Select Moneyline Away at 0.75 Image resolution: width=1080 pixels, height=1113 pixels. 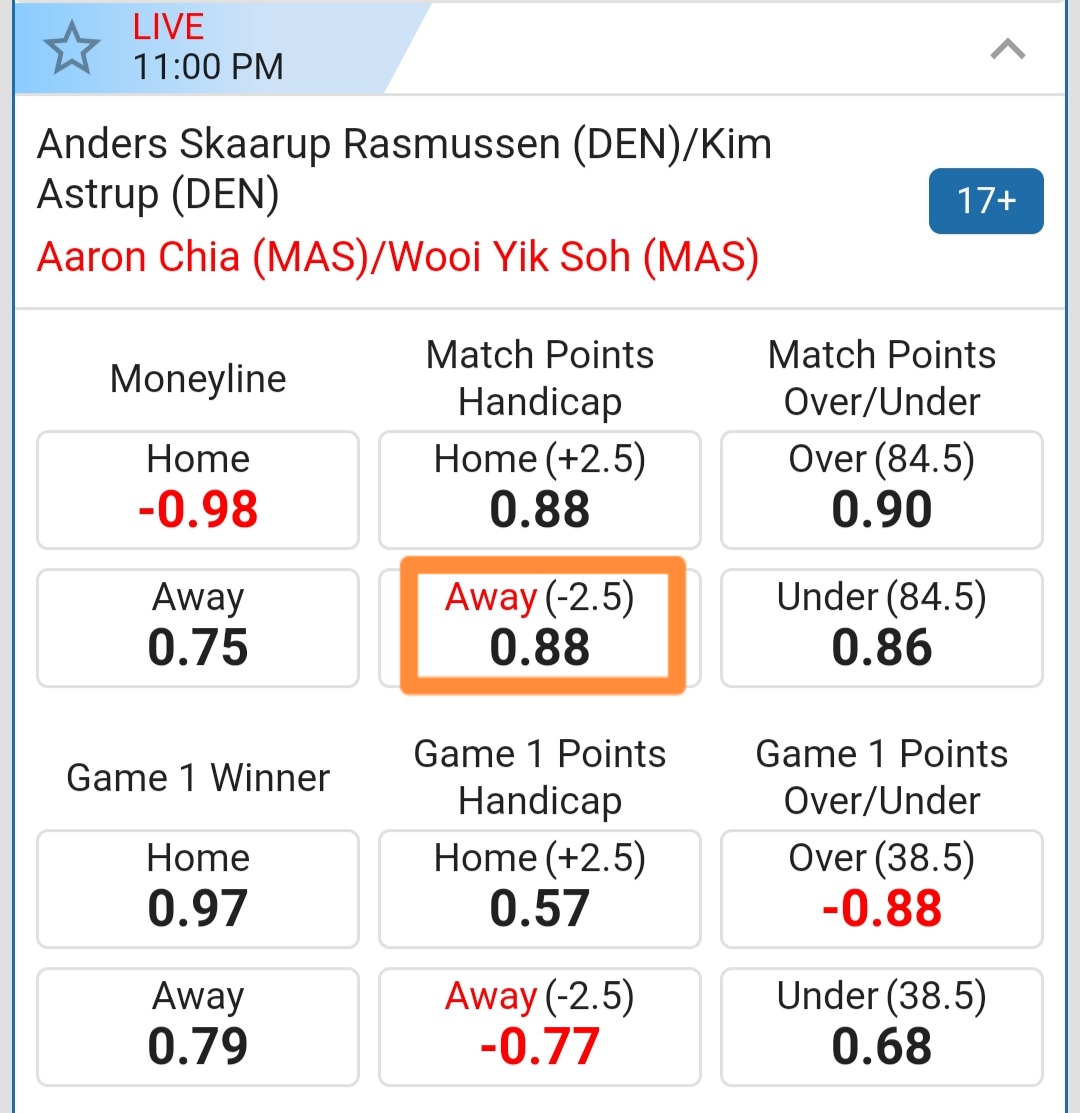tap(198, 628)
